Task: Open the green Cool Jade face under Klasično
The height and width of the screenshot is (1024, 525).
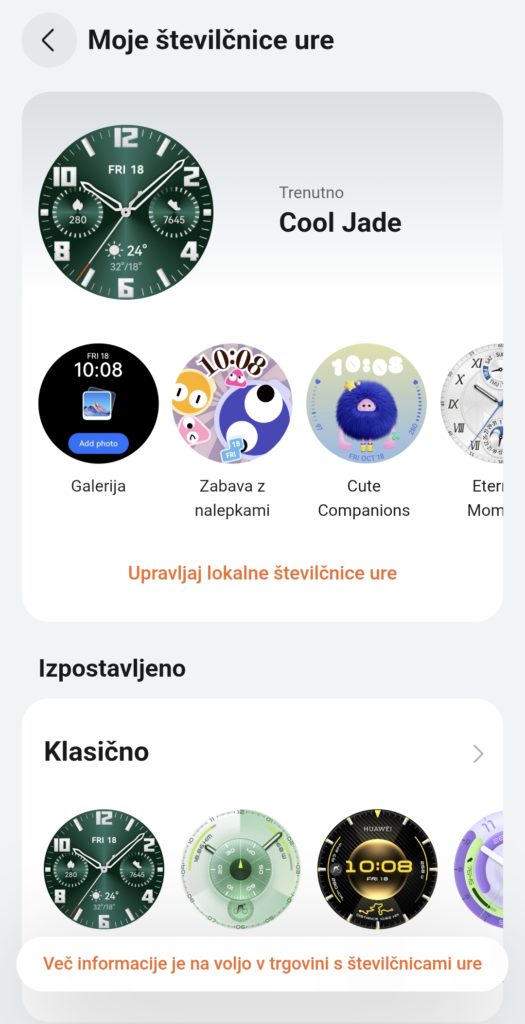Action: (x=104, y=869)
